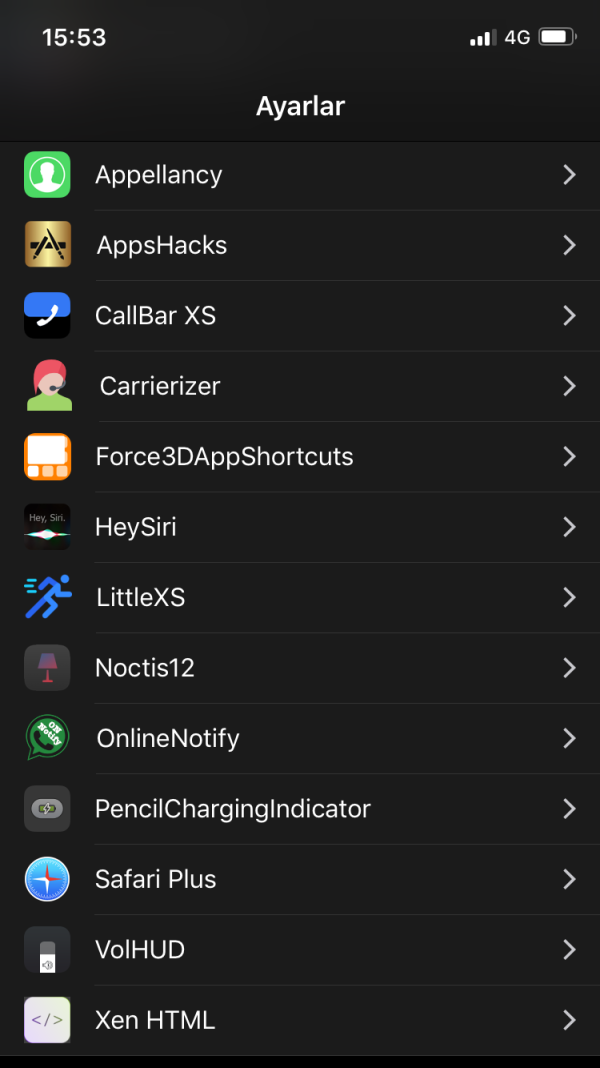This screenshot has height=1068, width=600.
Task: Open VolHUD settings
Action: [300, 950]
